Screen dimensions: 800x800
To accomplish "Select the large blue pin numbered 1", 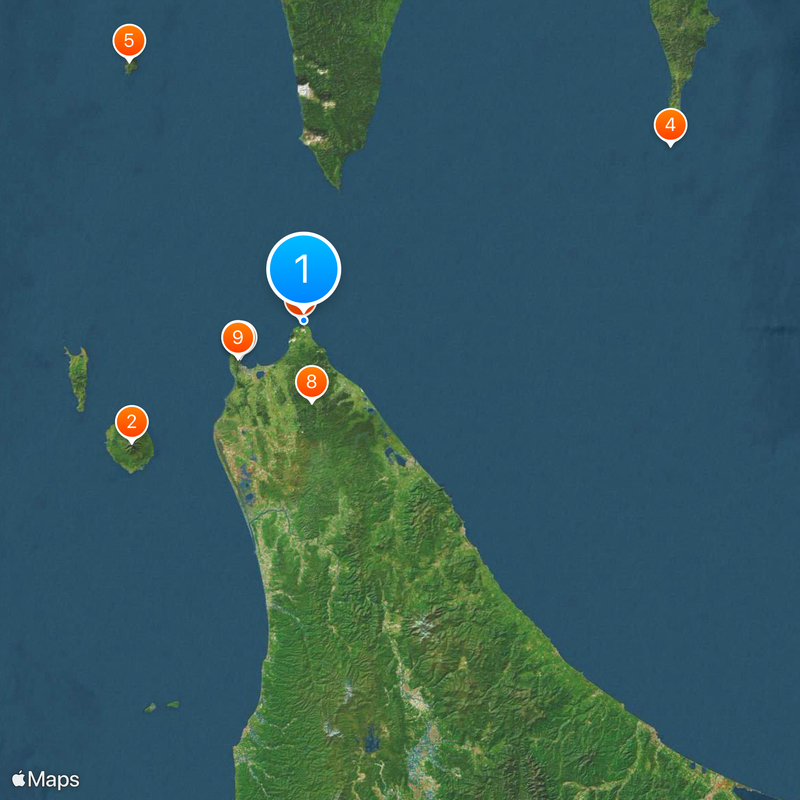I will [x=303, y=269].
